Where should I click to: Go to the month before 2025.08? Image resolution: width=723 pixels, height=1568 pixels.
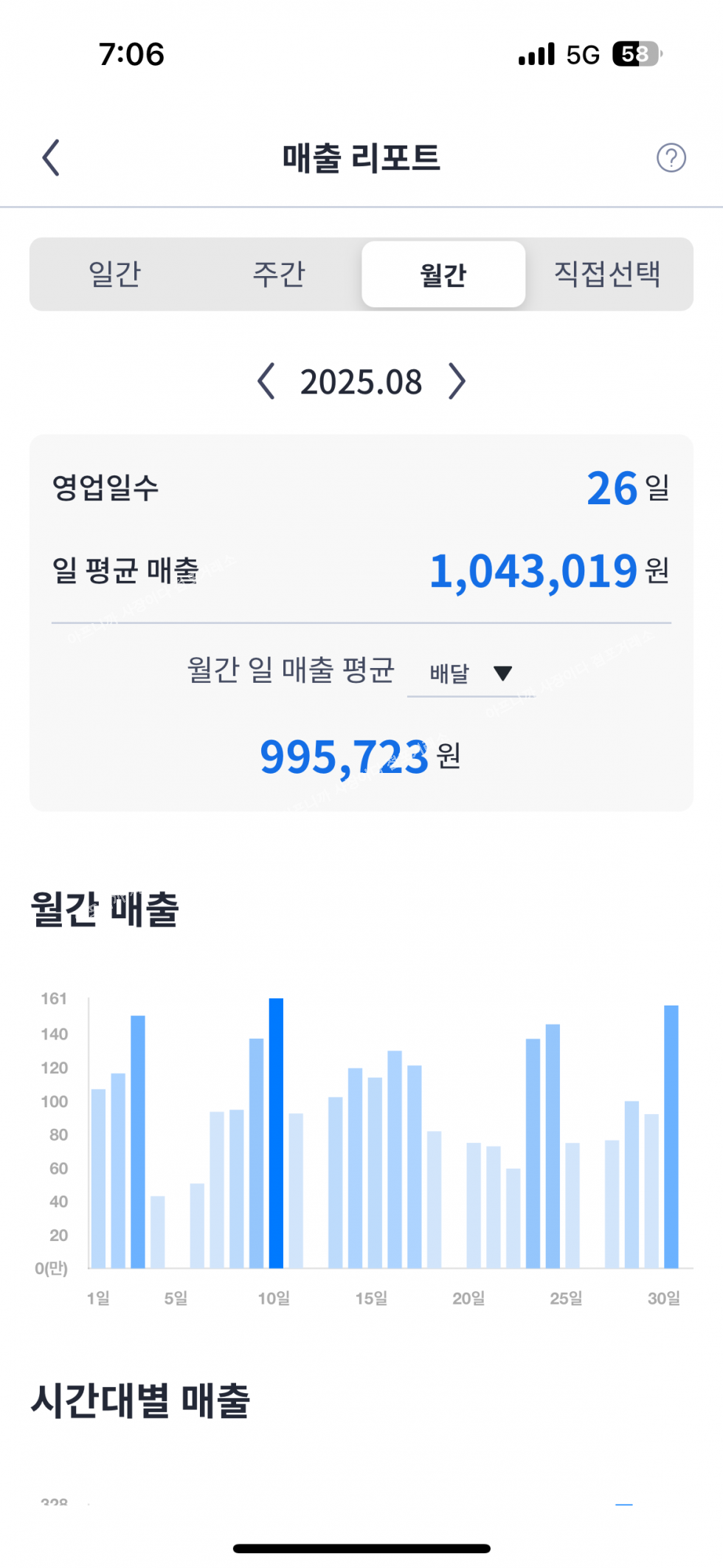tap(266, 382)
